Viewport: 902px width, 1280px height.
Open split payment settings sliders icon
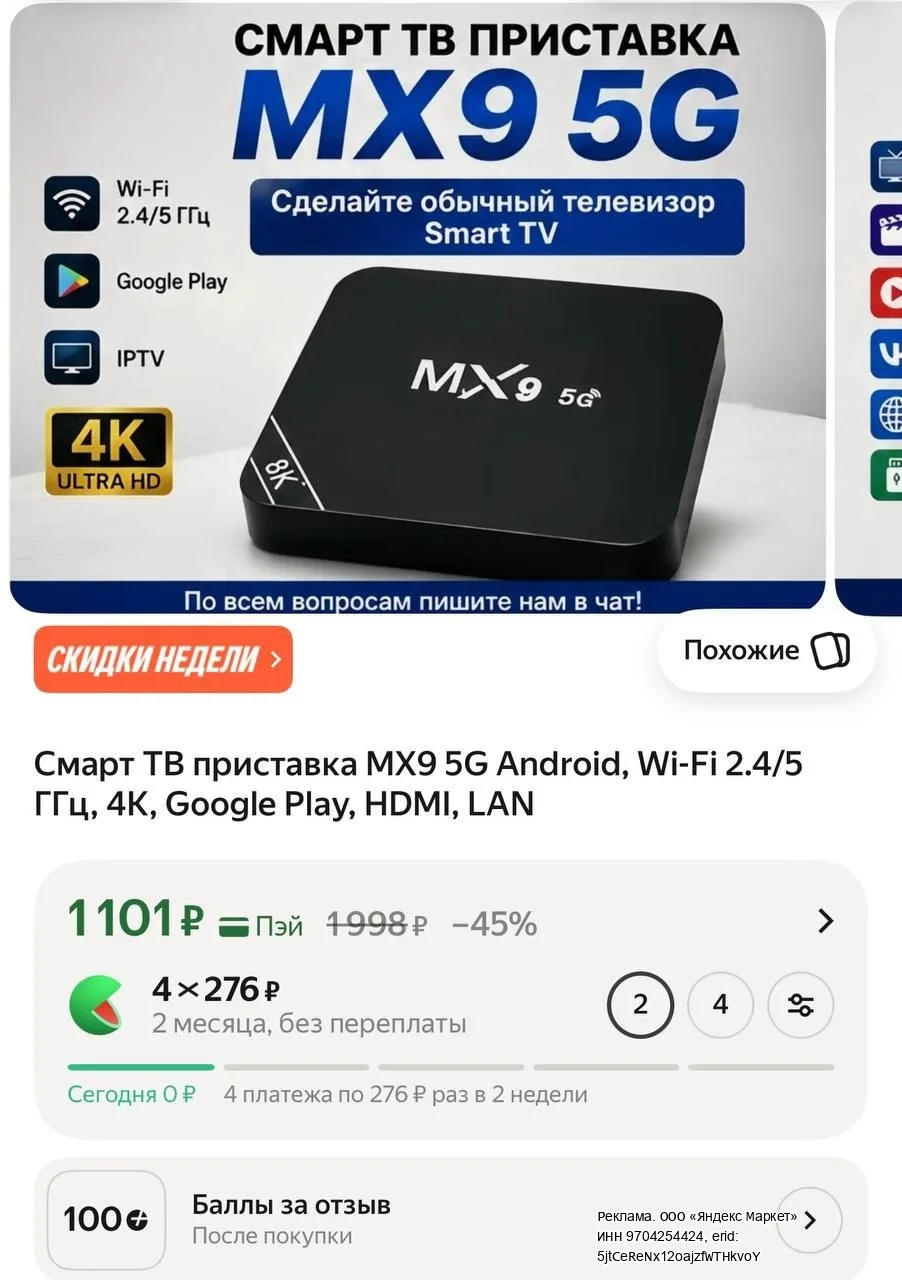800,1005
